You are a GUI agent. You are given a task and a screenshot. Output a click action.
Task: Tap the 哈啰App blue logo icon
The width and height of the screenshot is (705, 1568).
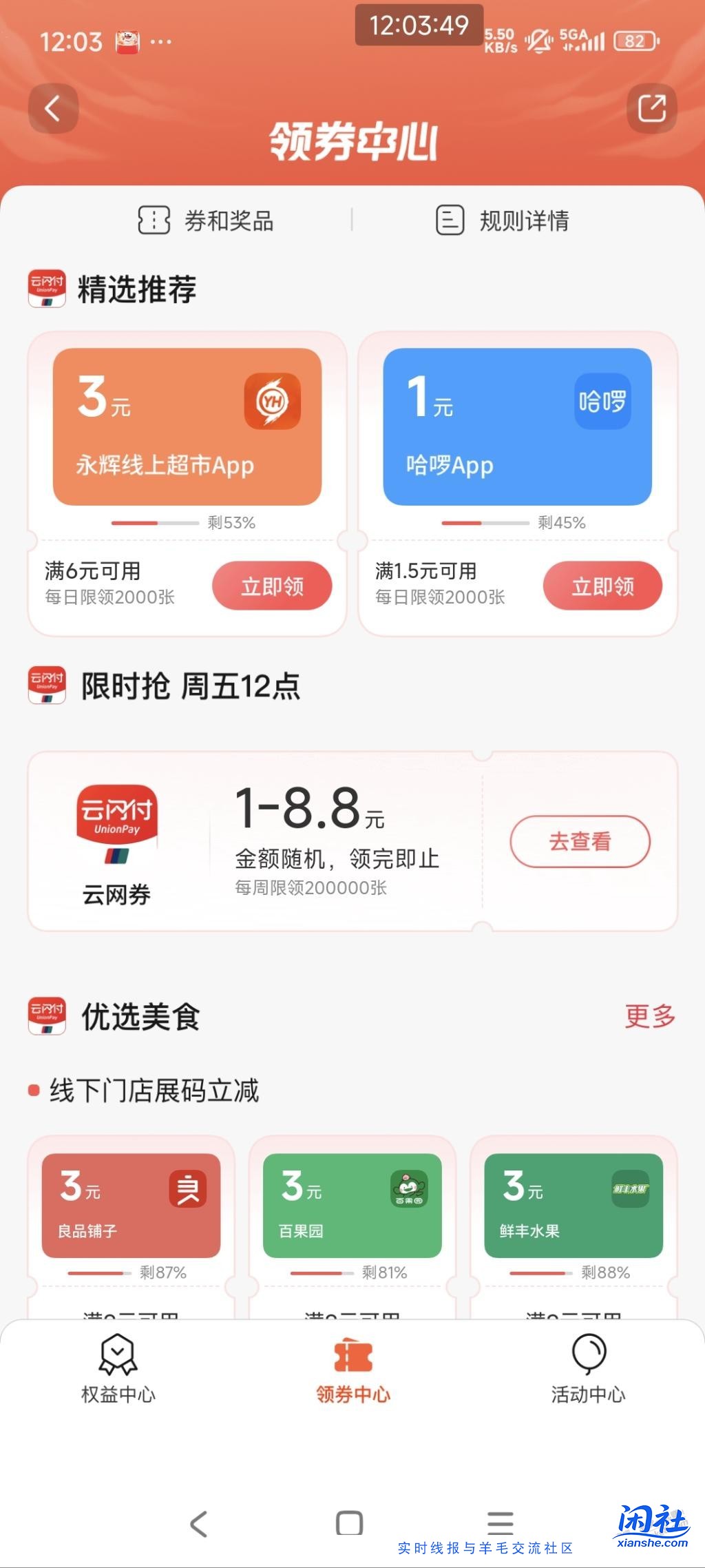coord(602,402)
